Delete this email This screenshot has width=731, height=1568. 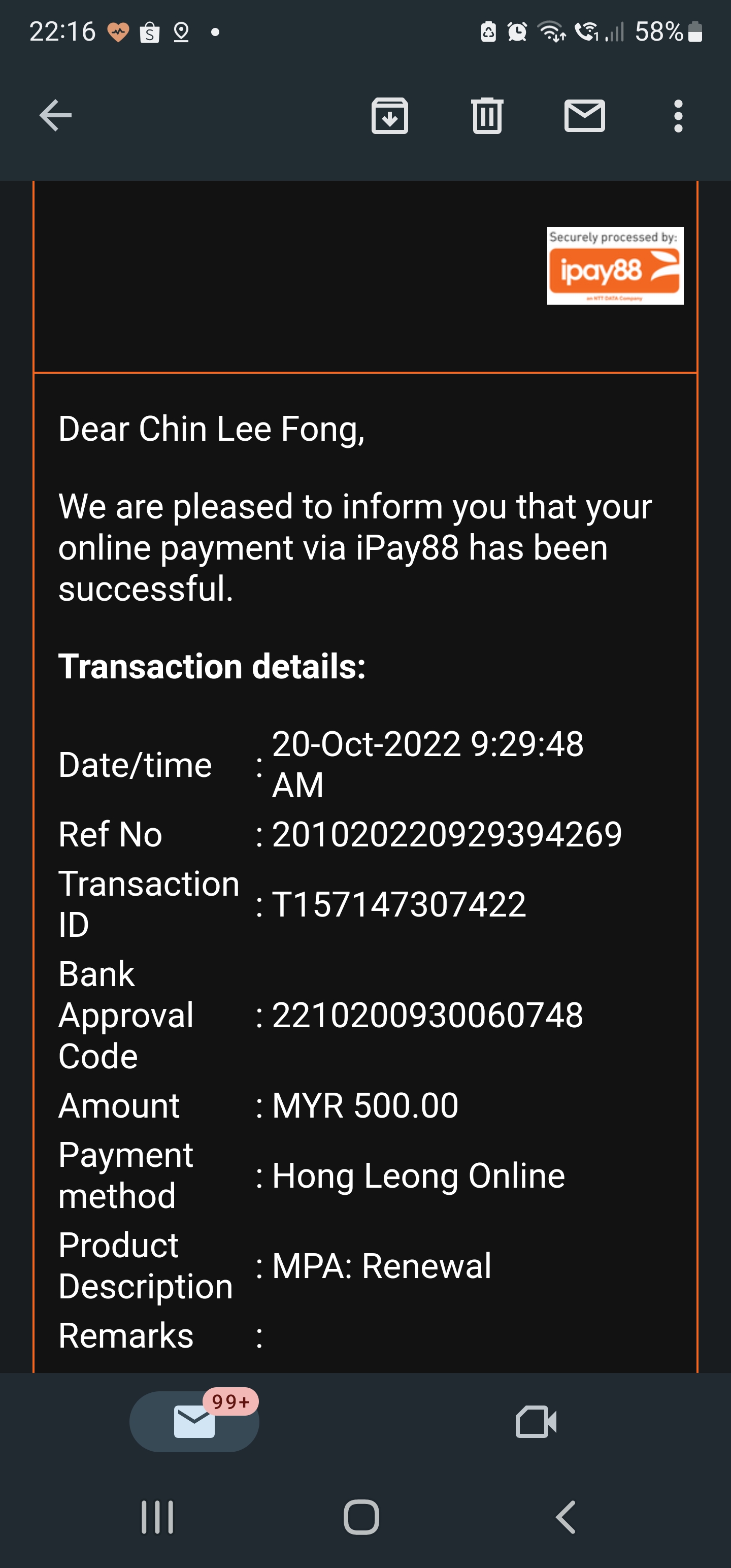click(x=487, y=116)
